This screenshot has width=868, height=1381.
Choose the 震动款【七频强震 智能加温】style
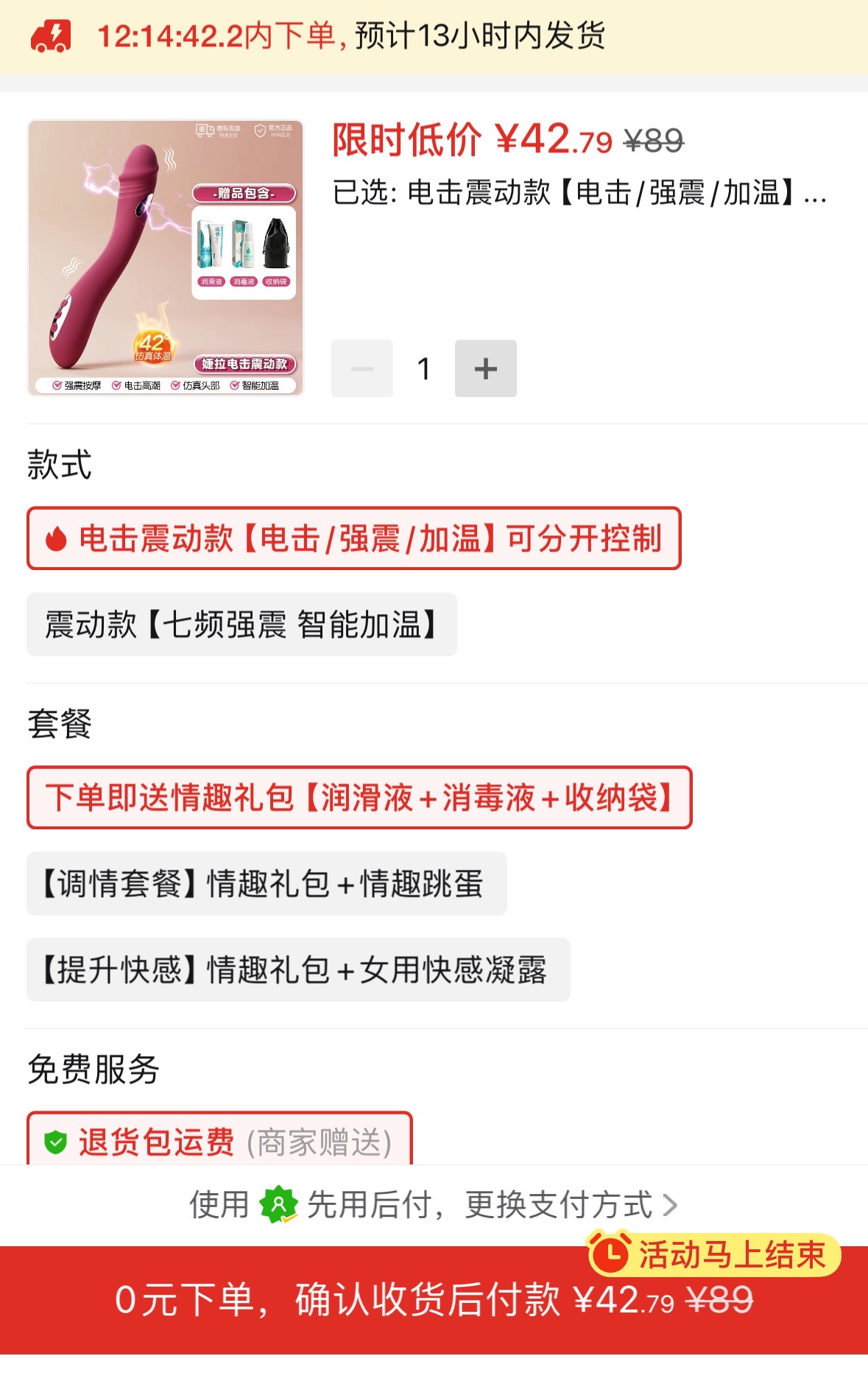[241, 625]
